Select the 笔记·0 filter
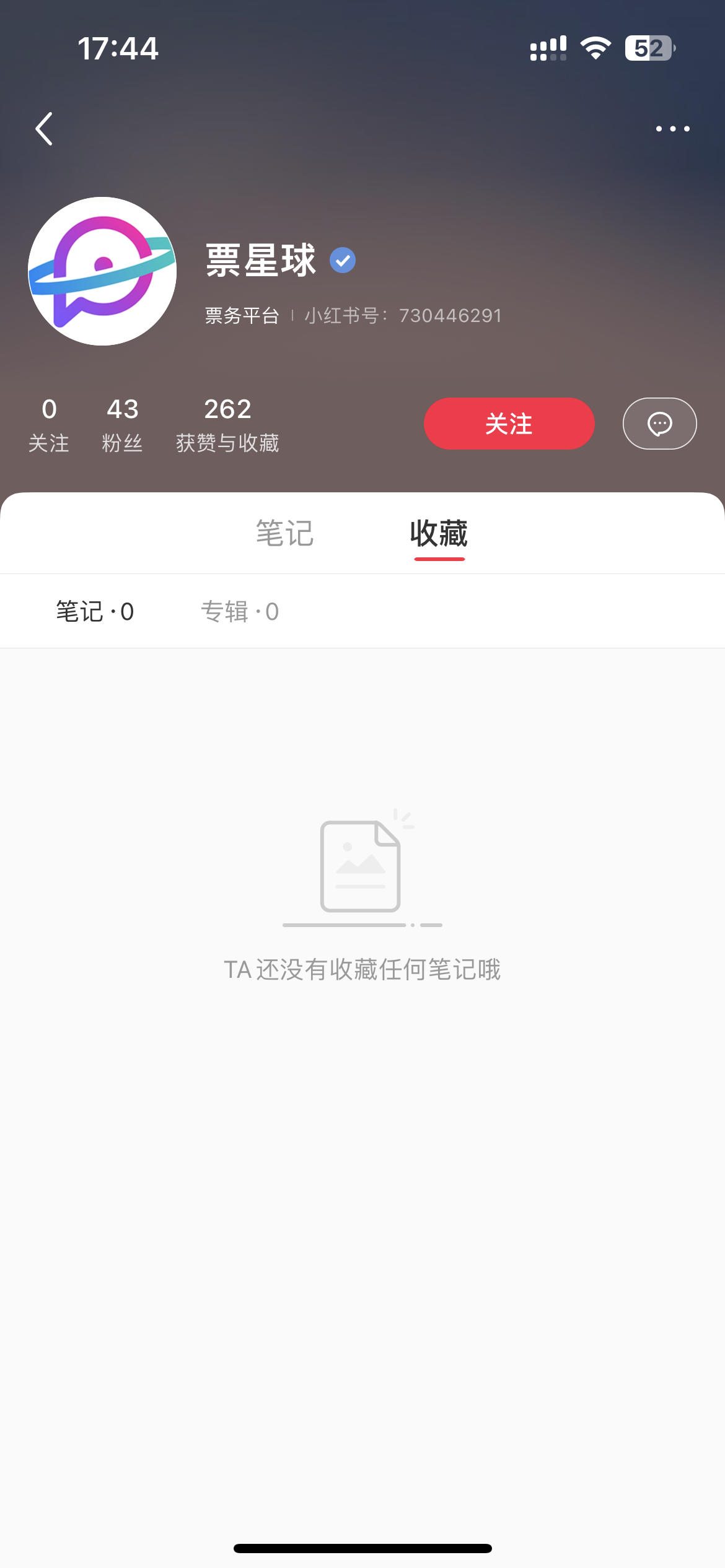Screen dimensions: 725x1568 [x=94, y=611]
